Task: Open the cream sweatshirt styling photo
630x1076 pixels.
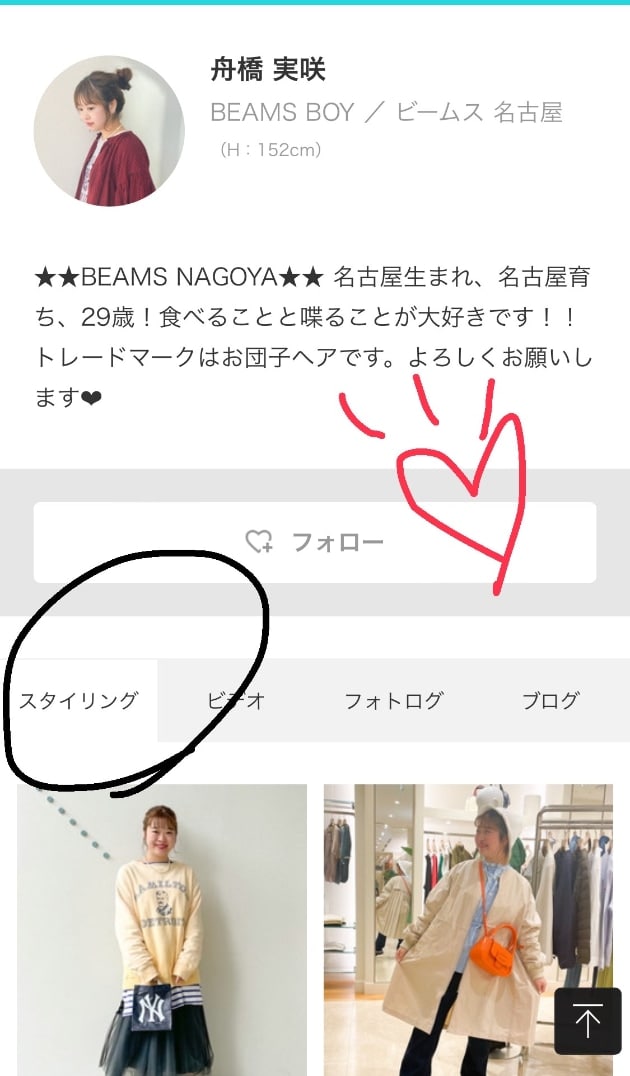Action: 162,928
